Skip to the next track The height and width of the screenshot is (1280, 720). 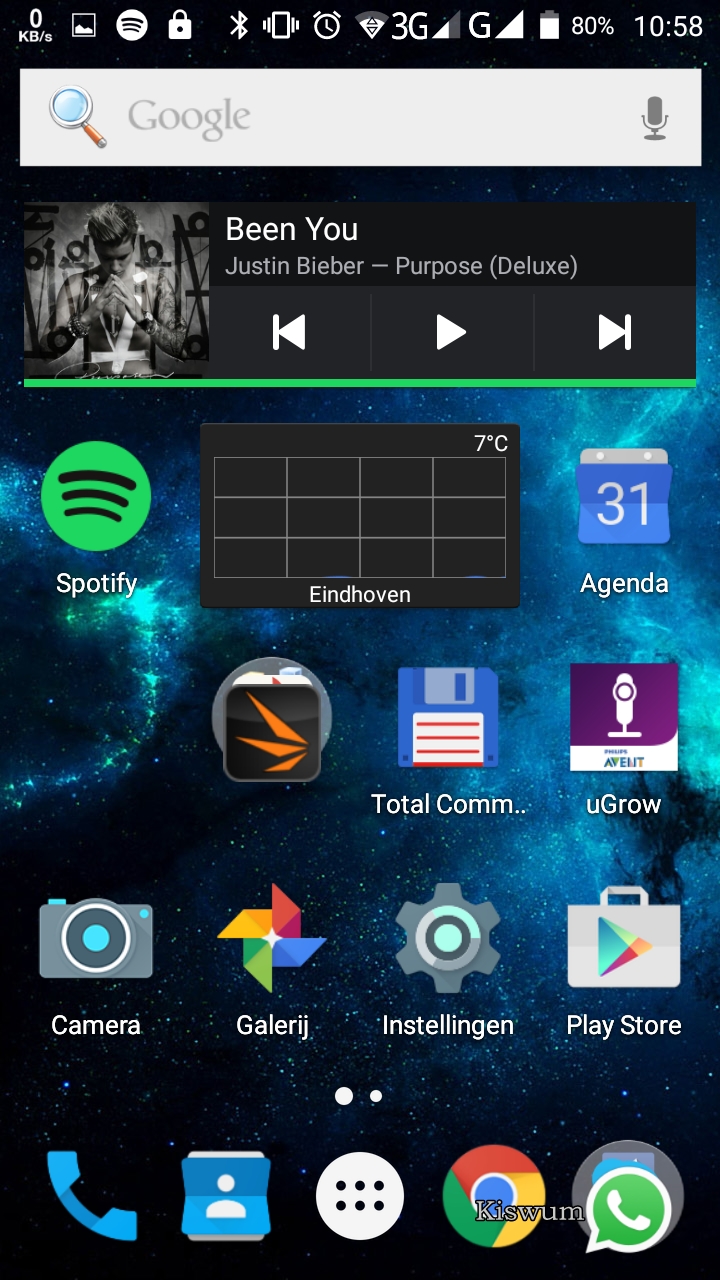pos(615,332)
